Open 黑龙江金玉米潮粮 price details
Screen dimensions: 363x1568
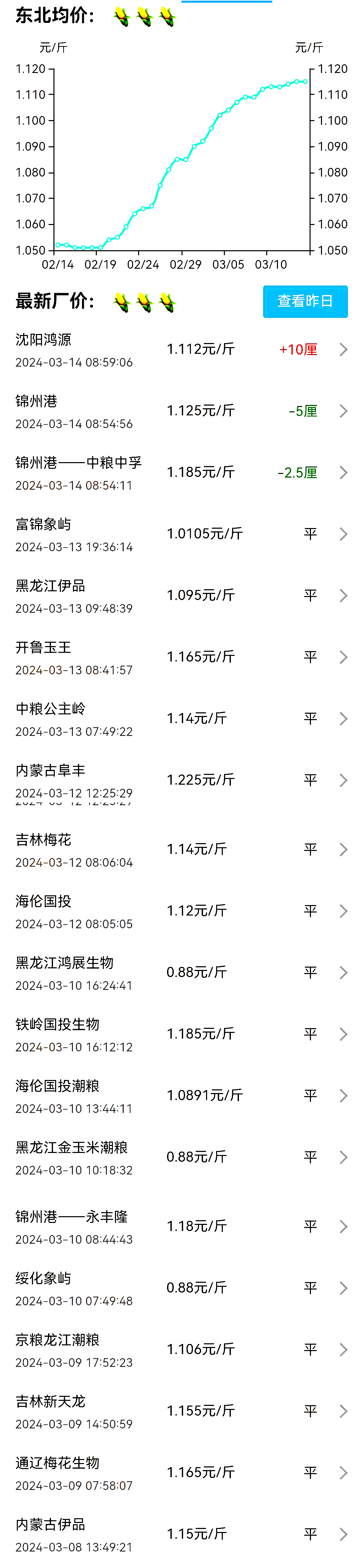click(181, 1157)
